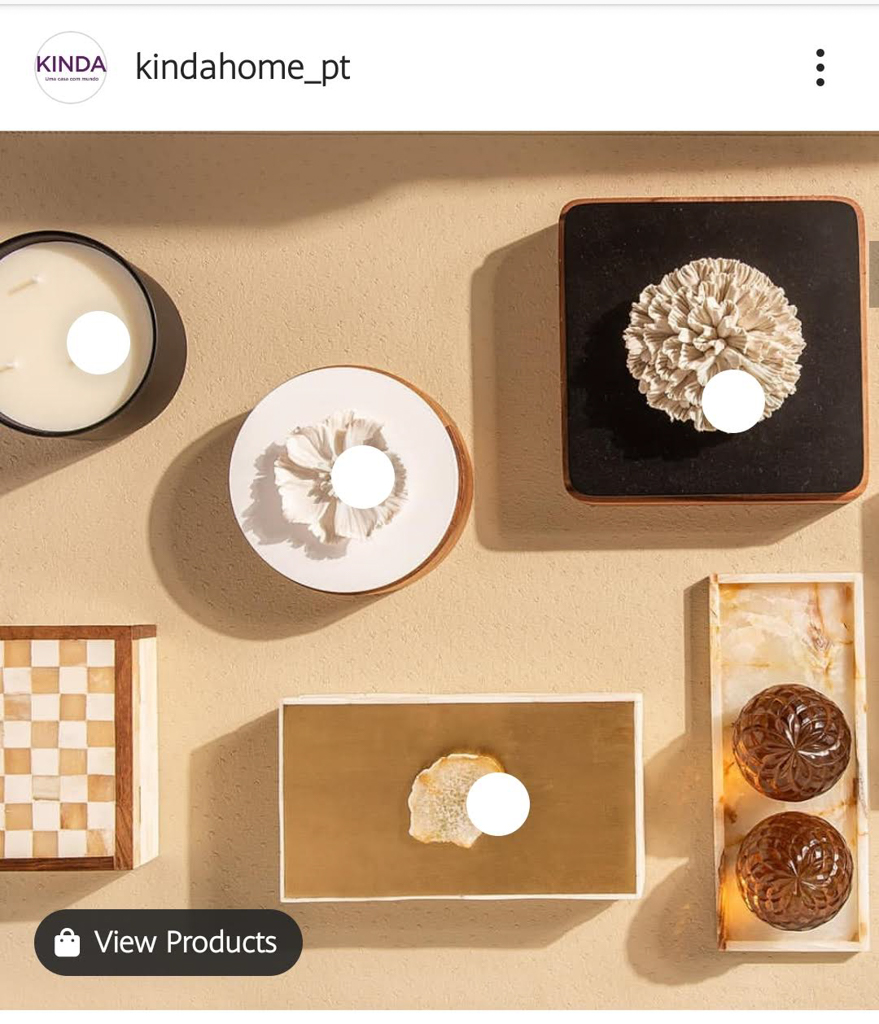
Task: Open the post's overflow menu
Action: pos(820,67)
